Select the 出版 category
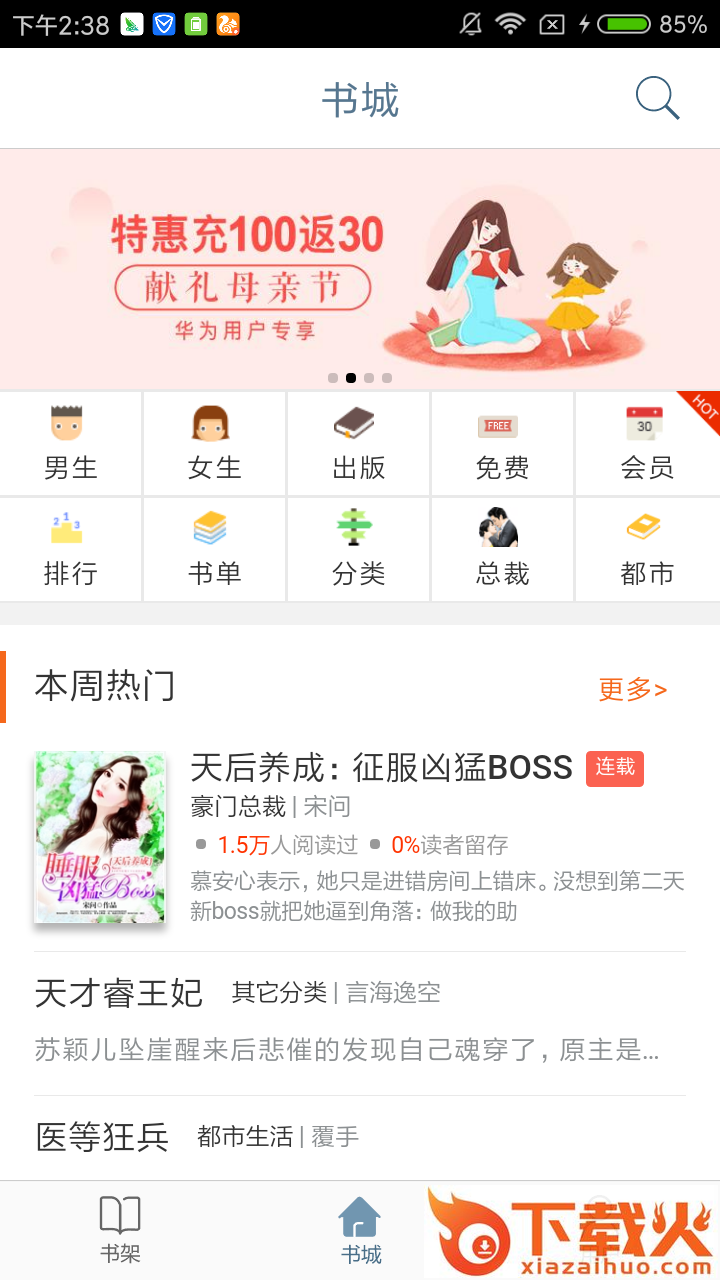Viewport: 720px width, 1280px height. [x=358, y=443]
